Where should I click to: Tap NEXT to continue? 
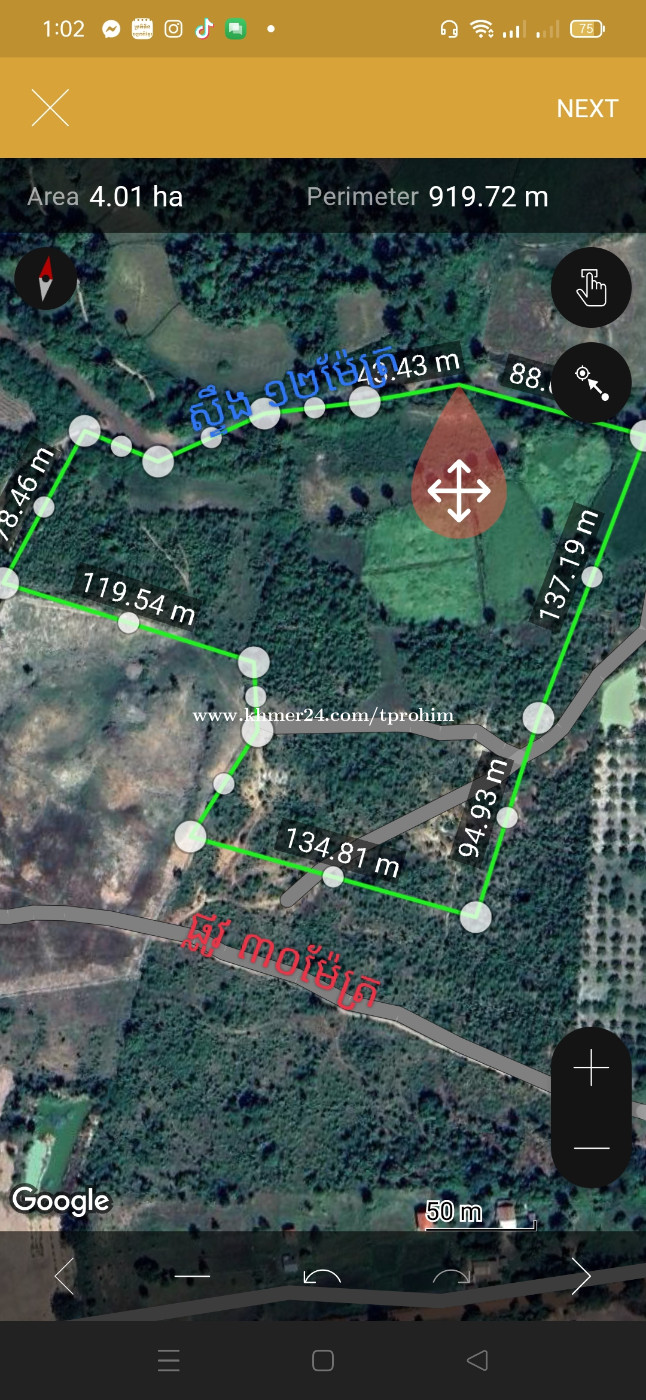[x=587, y=108]
